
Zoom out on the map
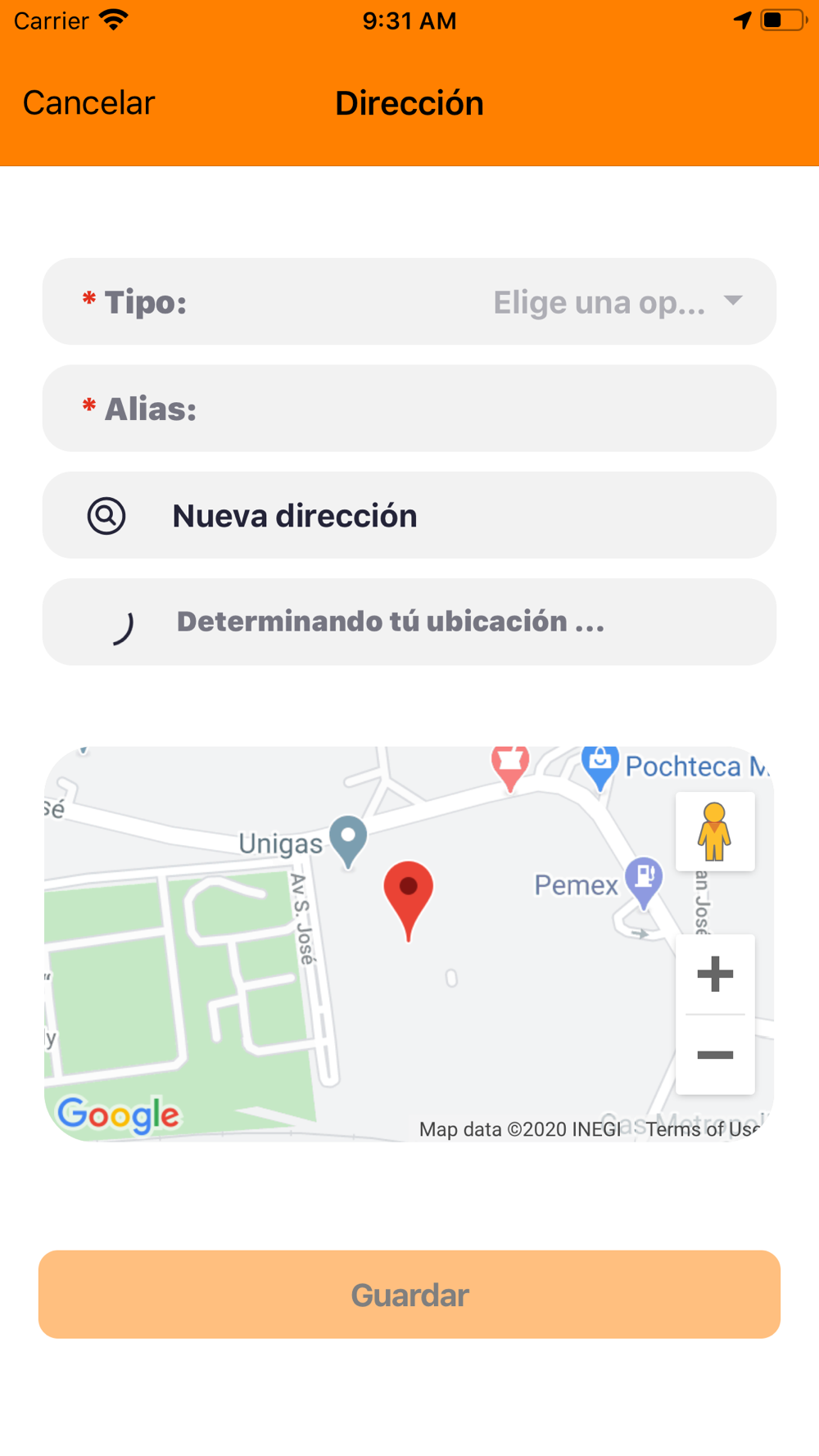coord(715,1055)
